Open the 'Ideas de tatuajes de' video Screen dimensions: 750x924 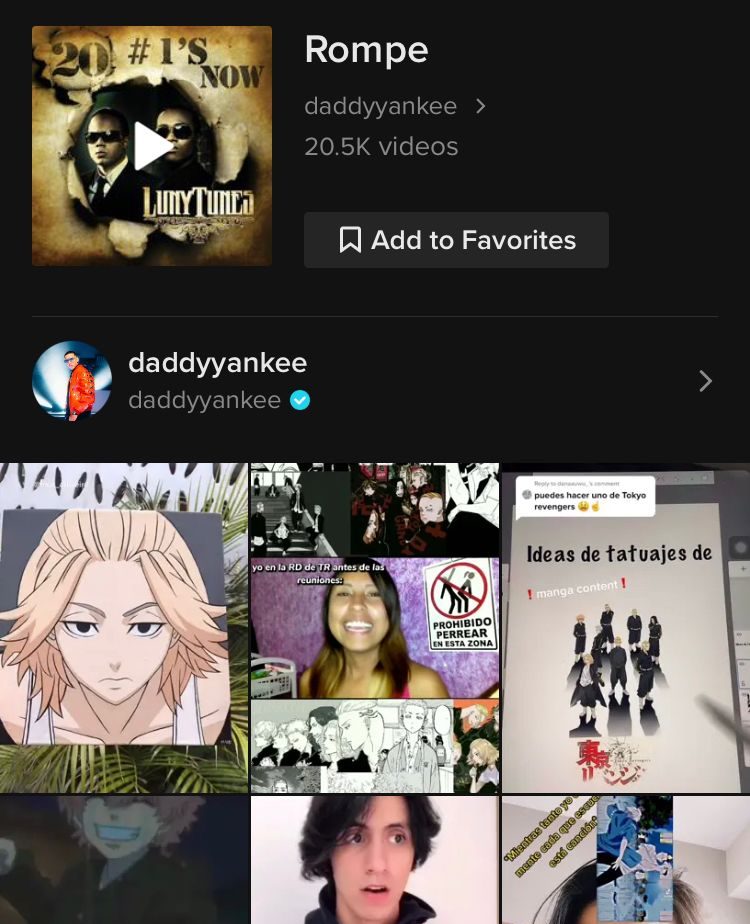click(626, 627)
